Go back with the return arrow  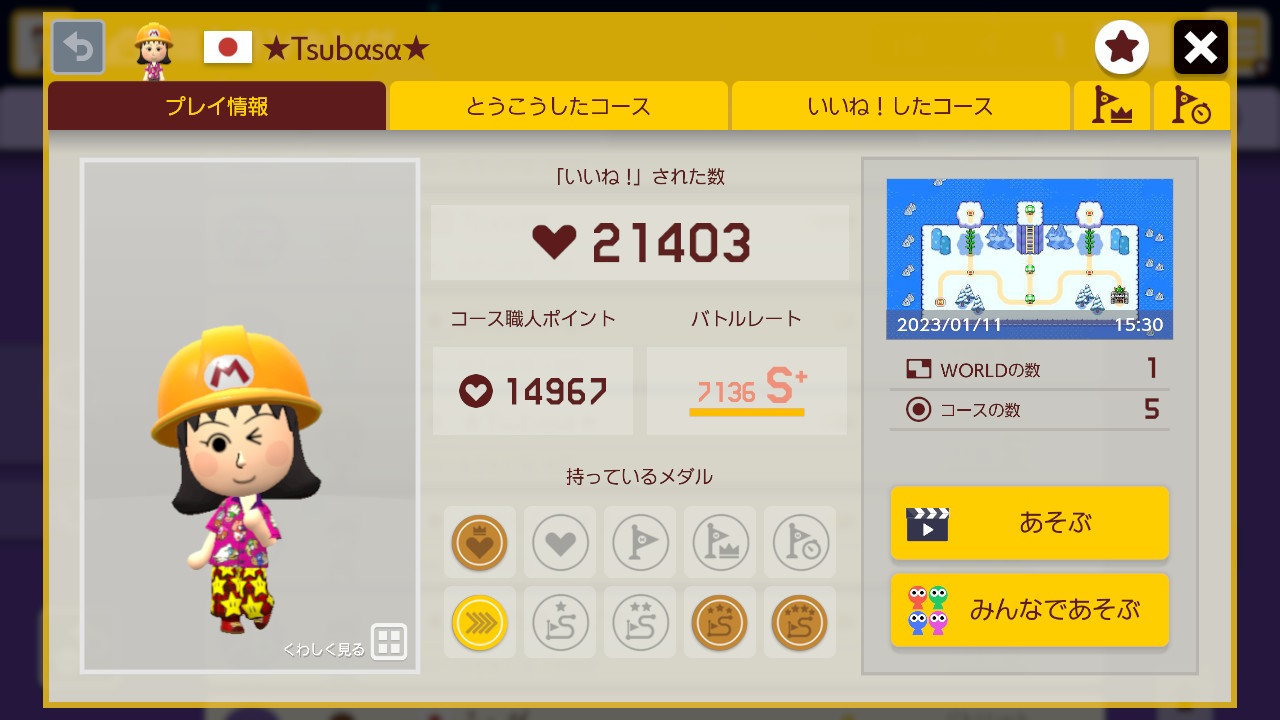[78, 47]
